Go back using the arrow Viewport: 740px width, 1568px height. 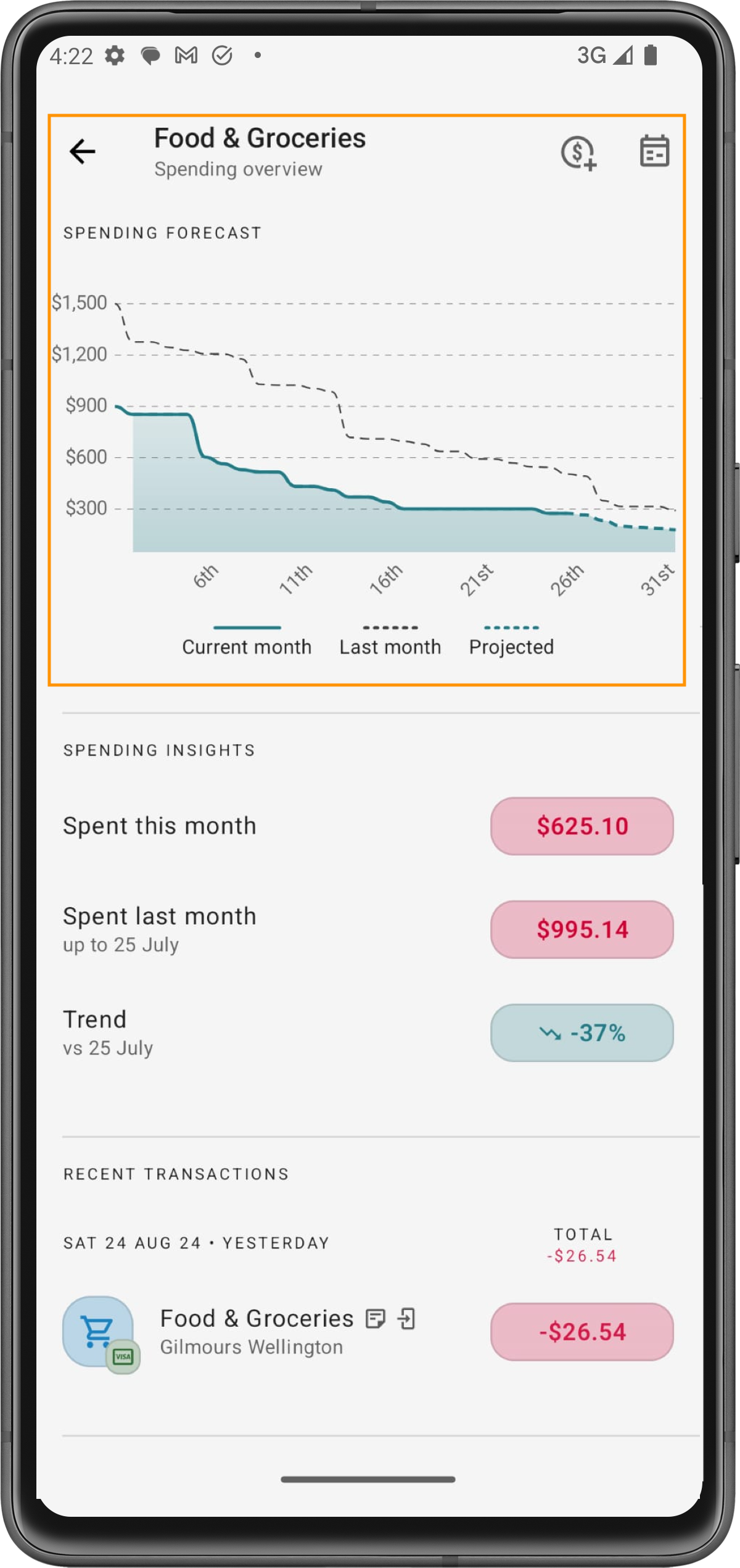coord(82,151)
